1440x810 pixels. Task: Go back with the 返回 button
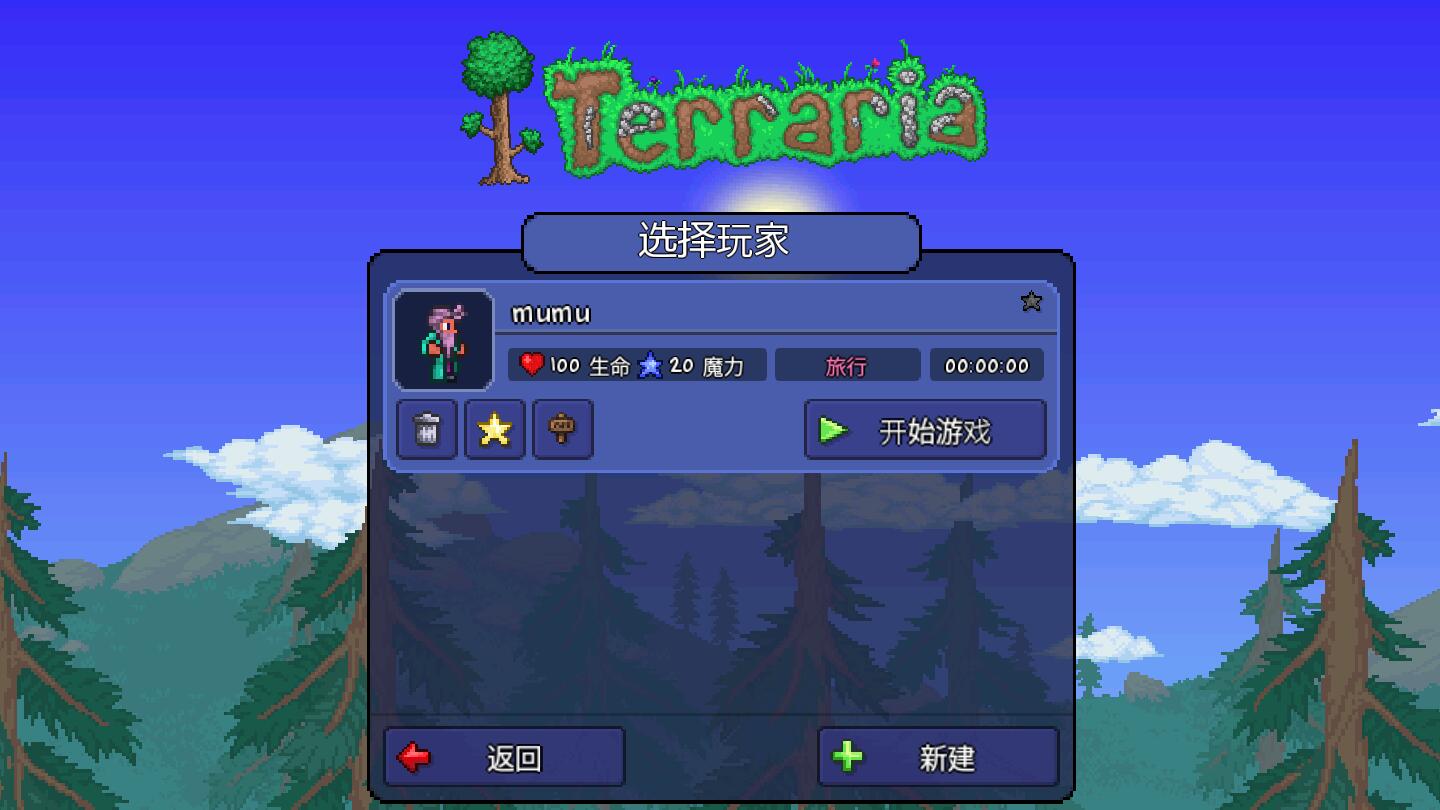504,757
